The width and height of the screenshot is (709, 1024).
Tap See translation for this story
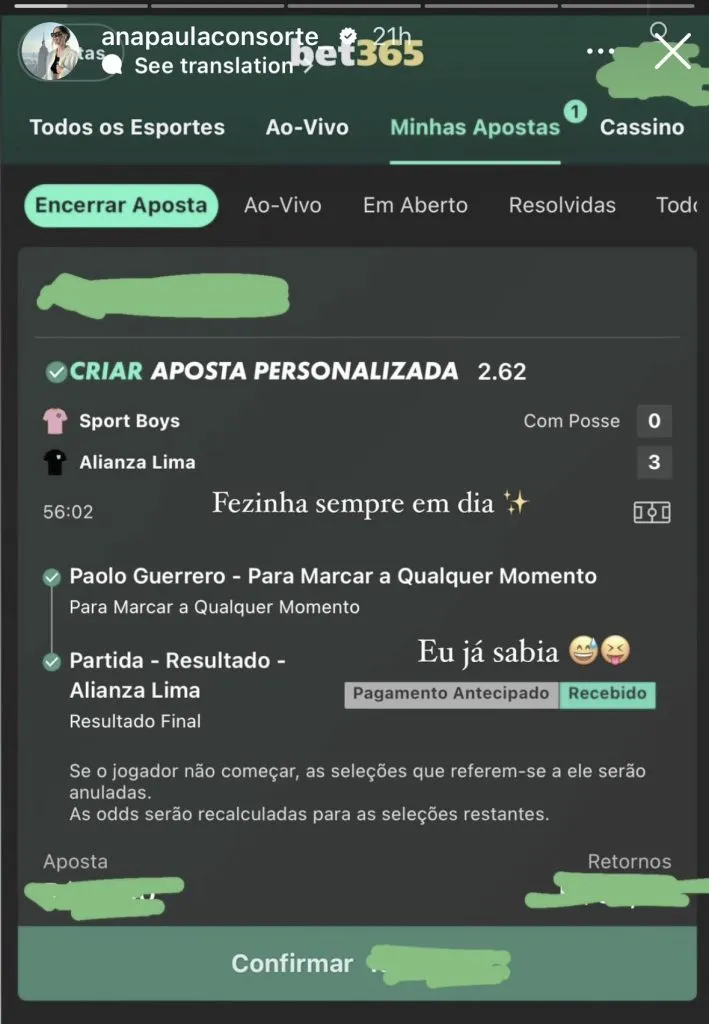[x=212, y=66]
